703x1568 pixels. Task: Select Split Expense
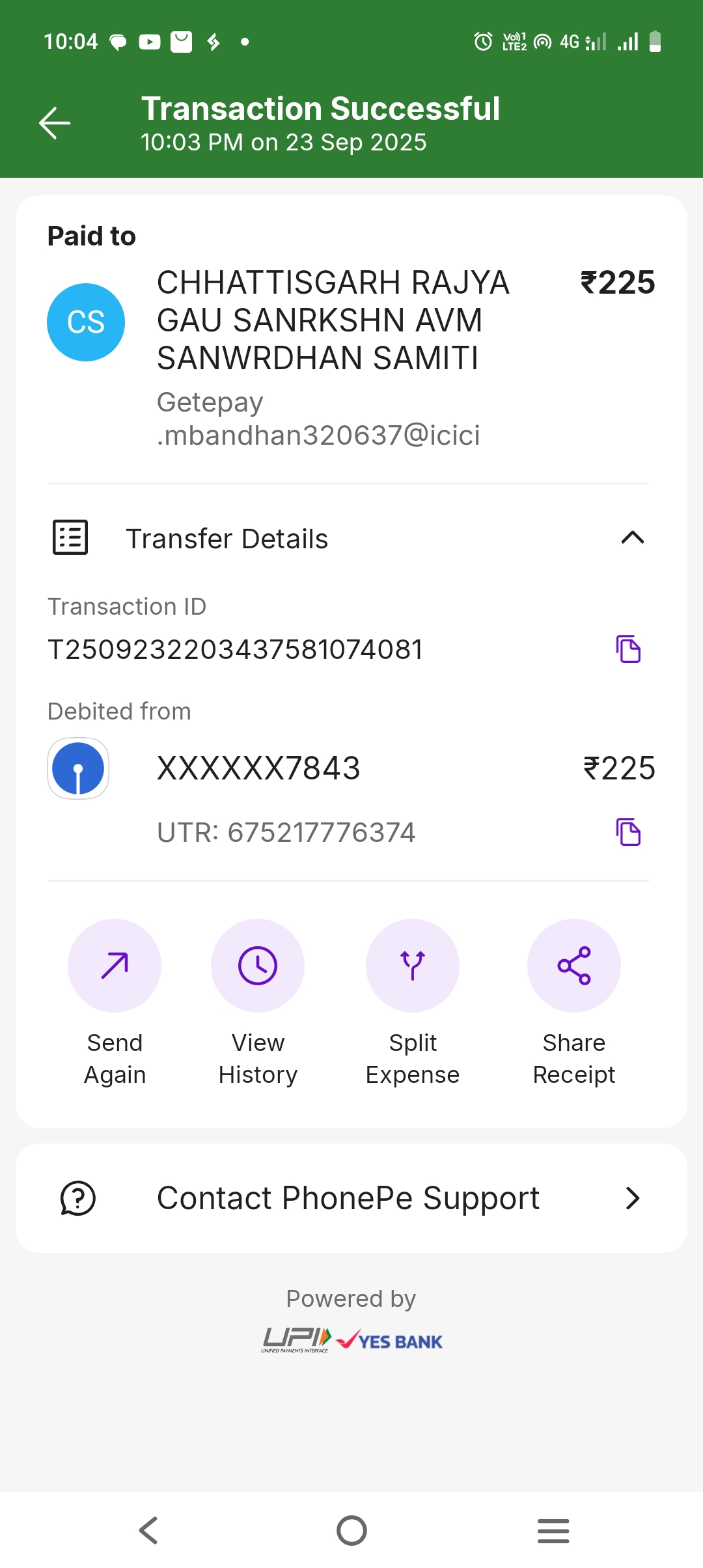413,966
